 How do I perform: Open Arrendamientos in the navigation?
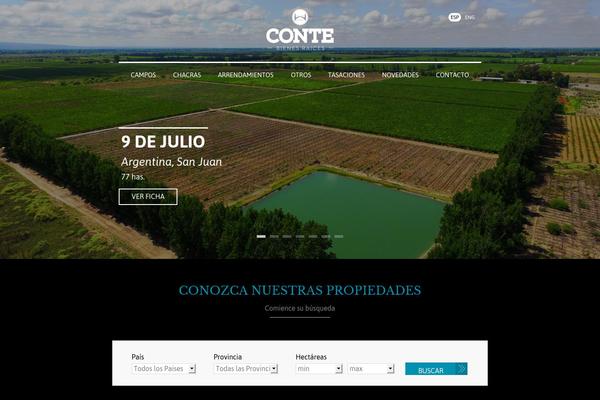(x=245, y=75)
